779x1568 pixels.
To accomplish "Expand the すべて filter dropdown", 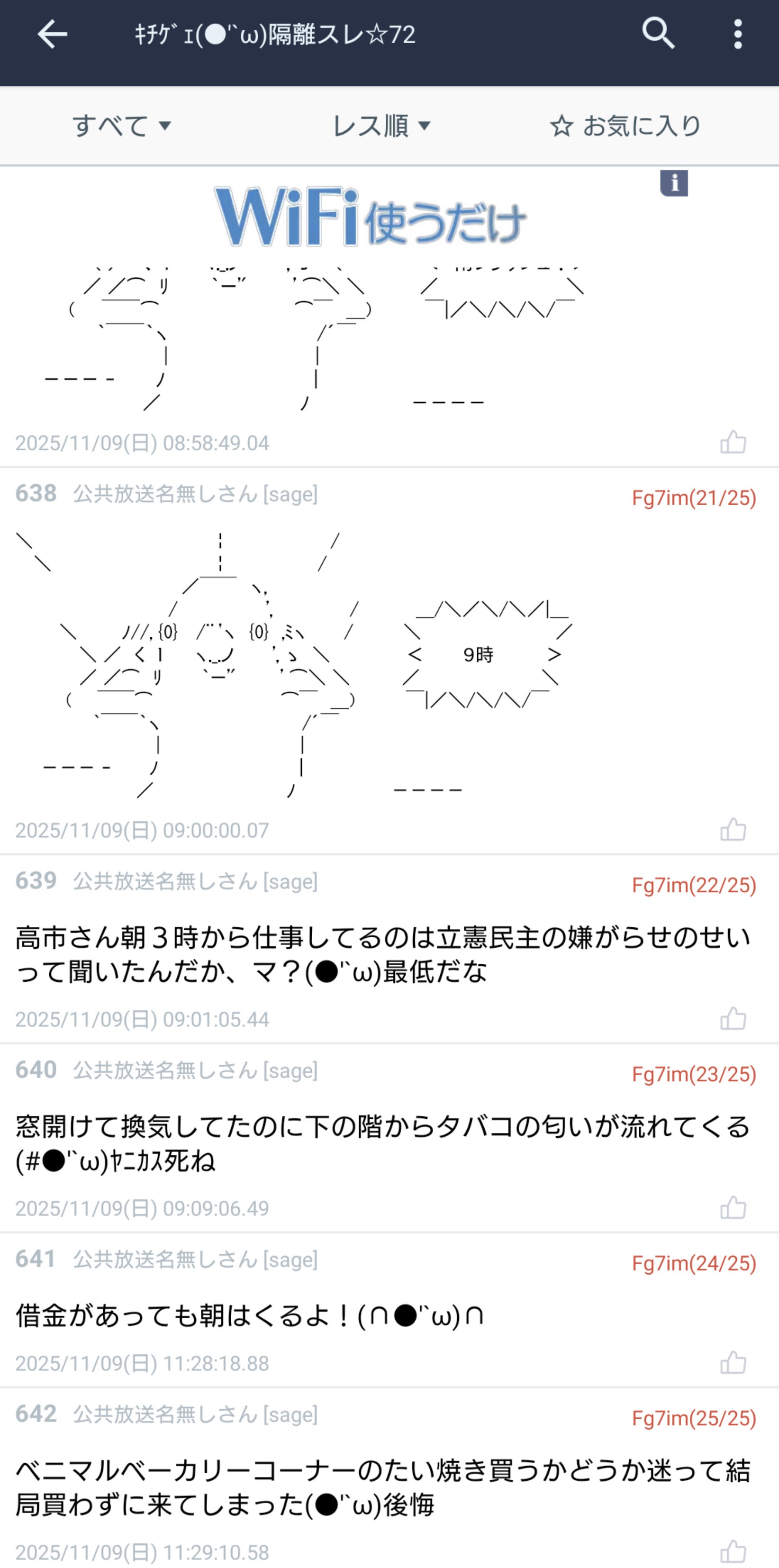I will (x=122, y=126).
